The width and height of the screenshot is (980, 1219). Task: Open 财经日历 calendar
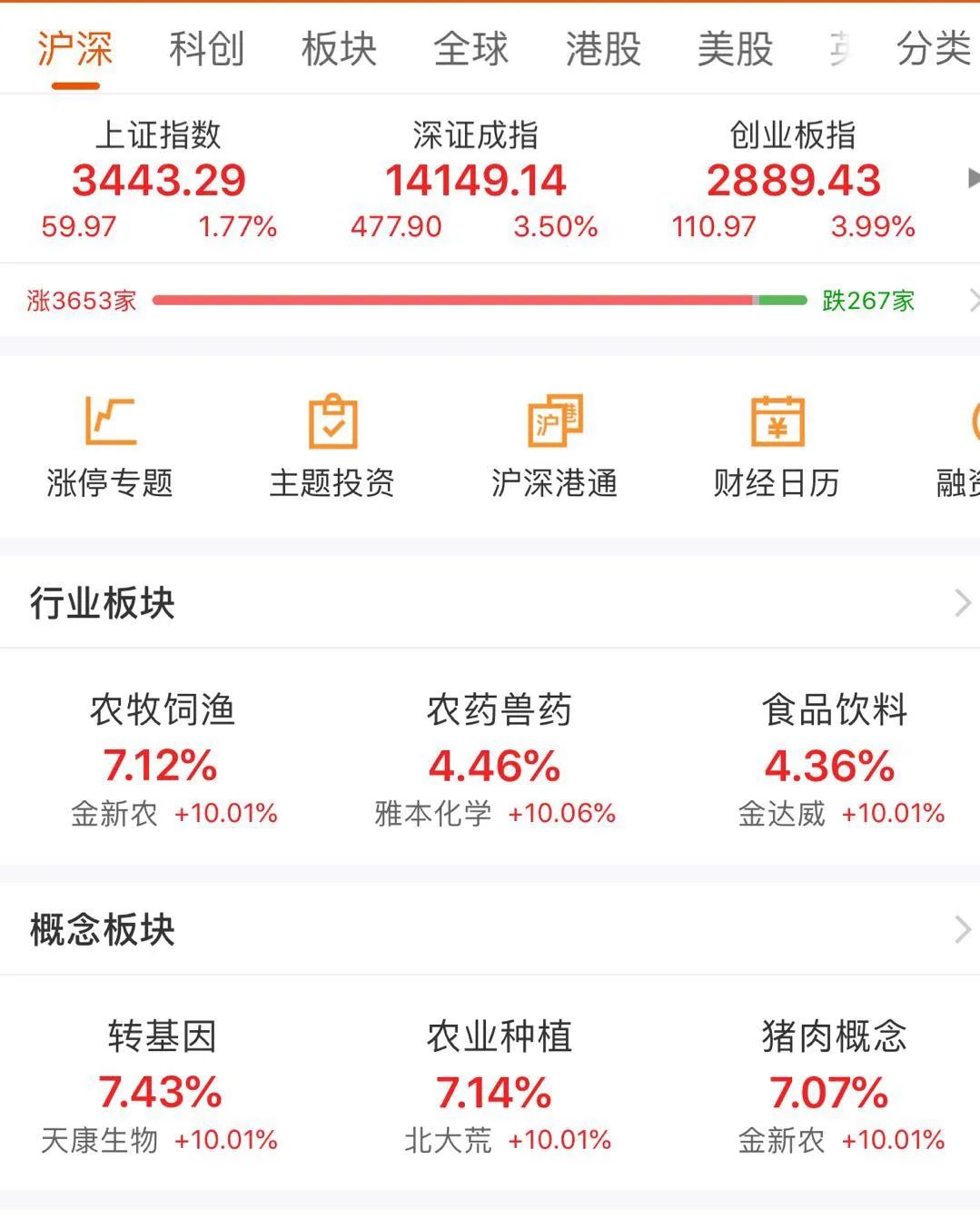[777, 447]
